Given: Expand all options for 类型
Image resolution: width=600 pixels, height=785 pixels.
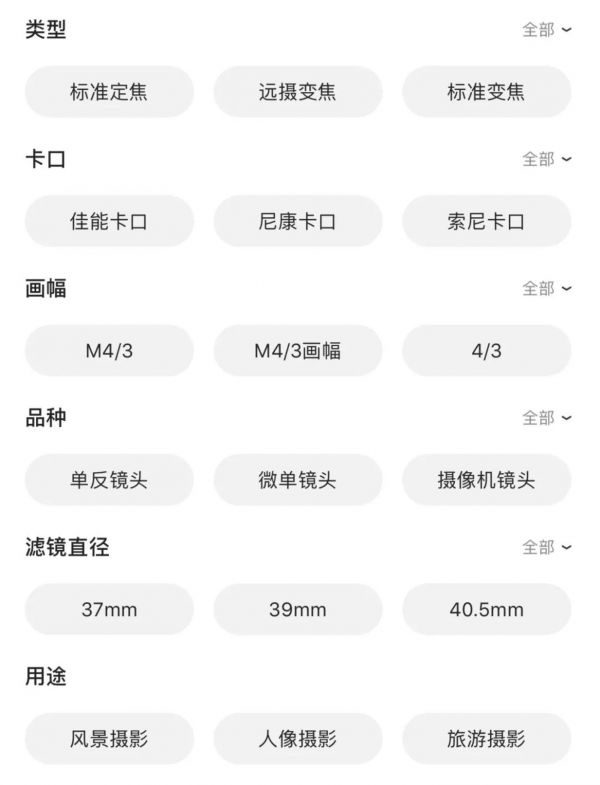Looking at the screenshot, I should tap(546, 30).
